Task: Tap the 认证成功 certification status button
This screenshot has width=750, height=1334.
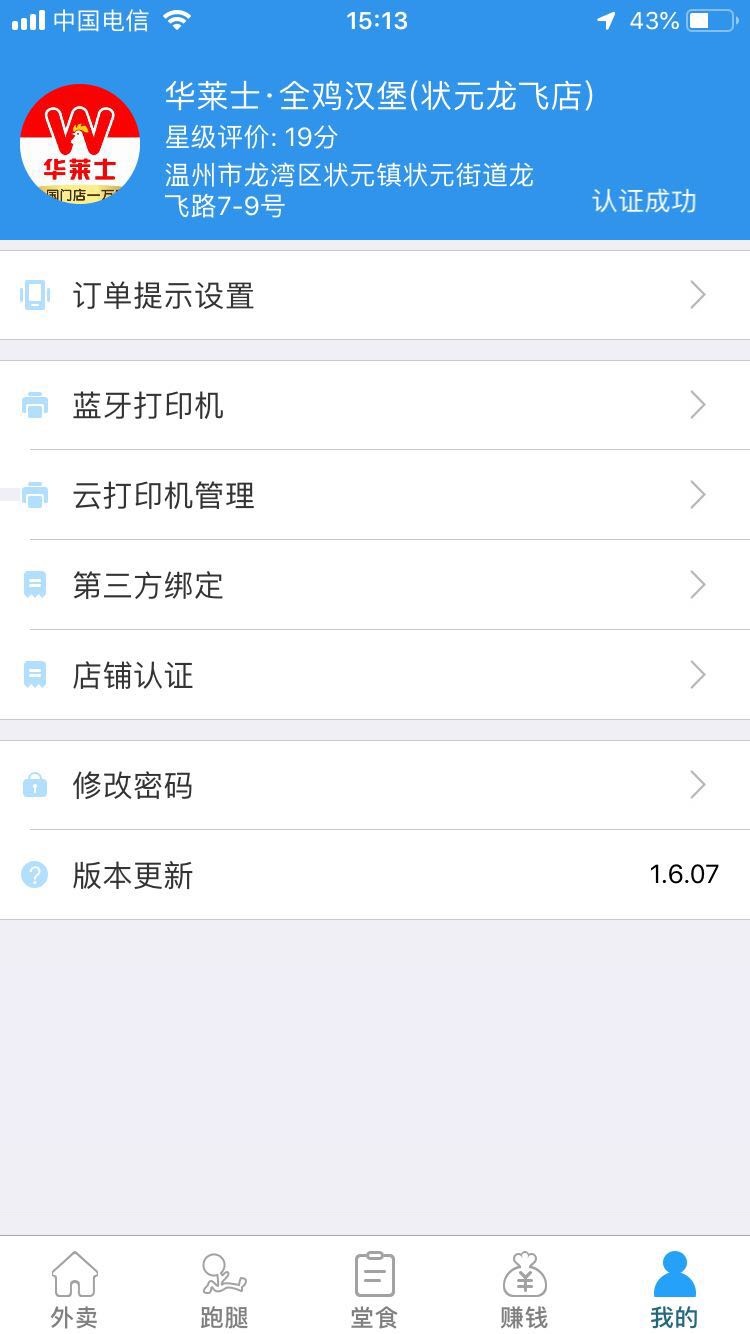Action: 645,201
